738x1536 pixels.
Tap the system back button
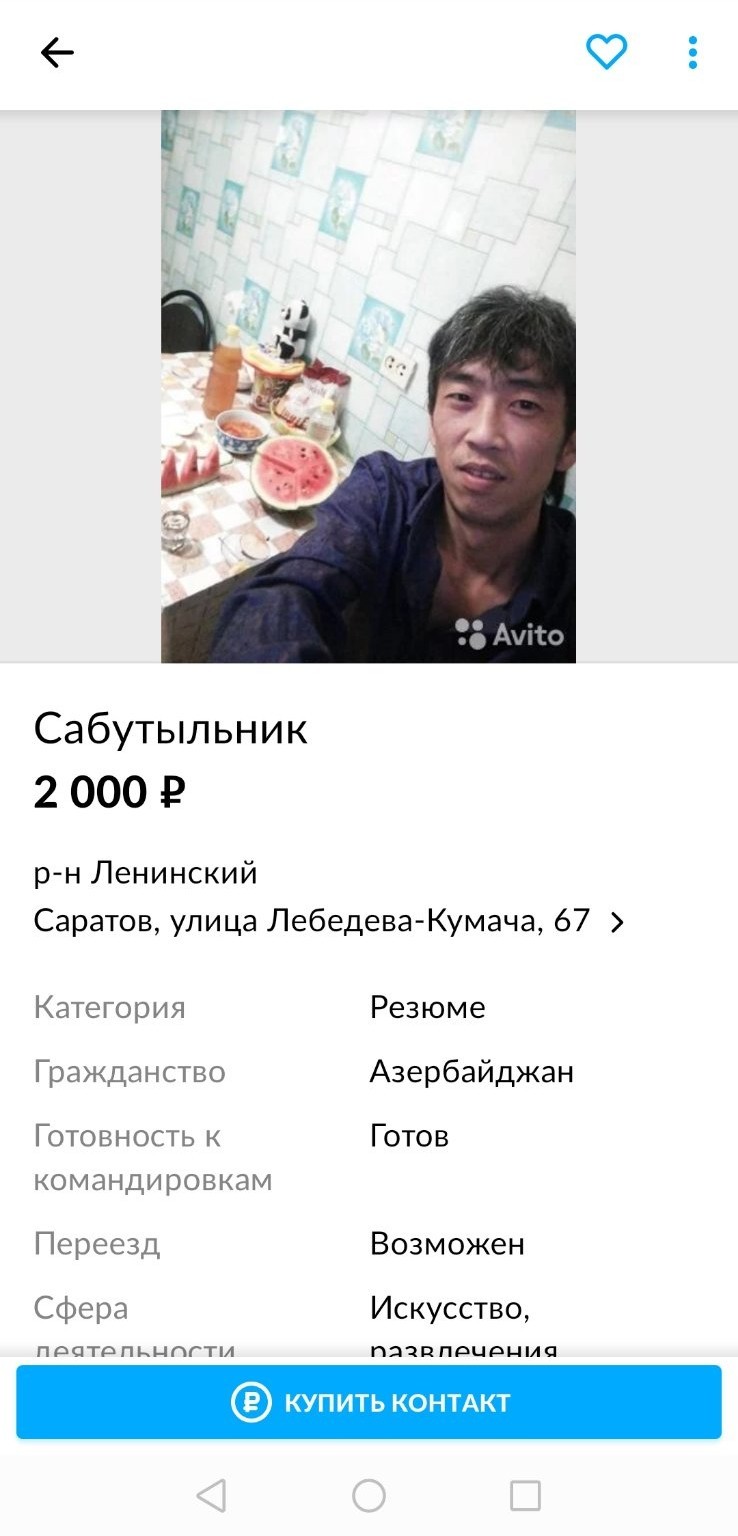click(211, 1496)
